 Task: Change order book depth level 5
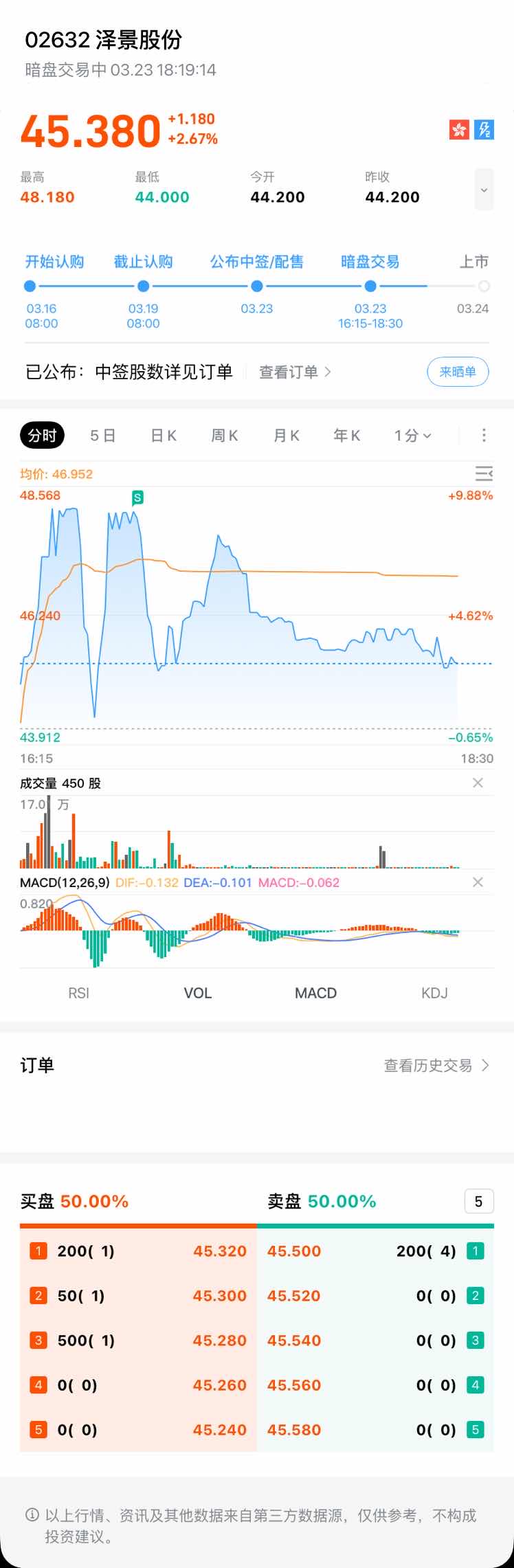(479, 1201)
